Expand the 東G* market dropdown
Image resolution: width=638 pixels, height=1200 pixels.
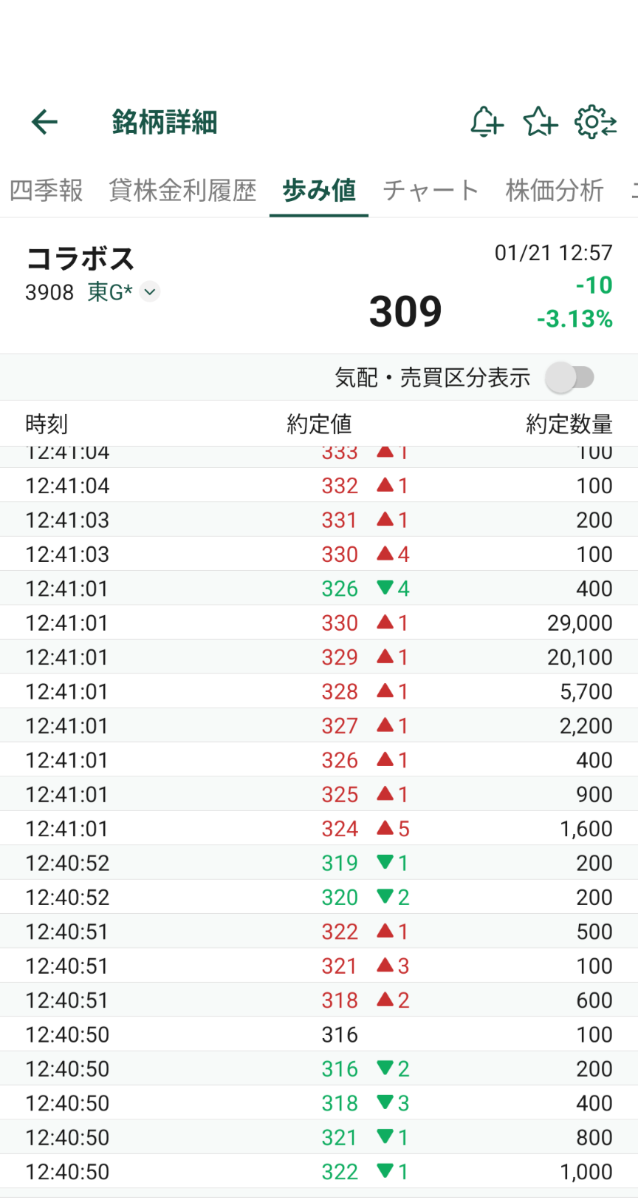click(x=150, y=292)
